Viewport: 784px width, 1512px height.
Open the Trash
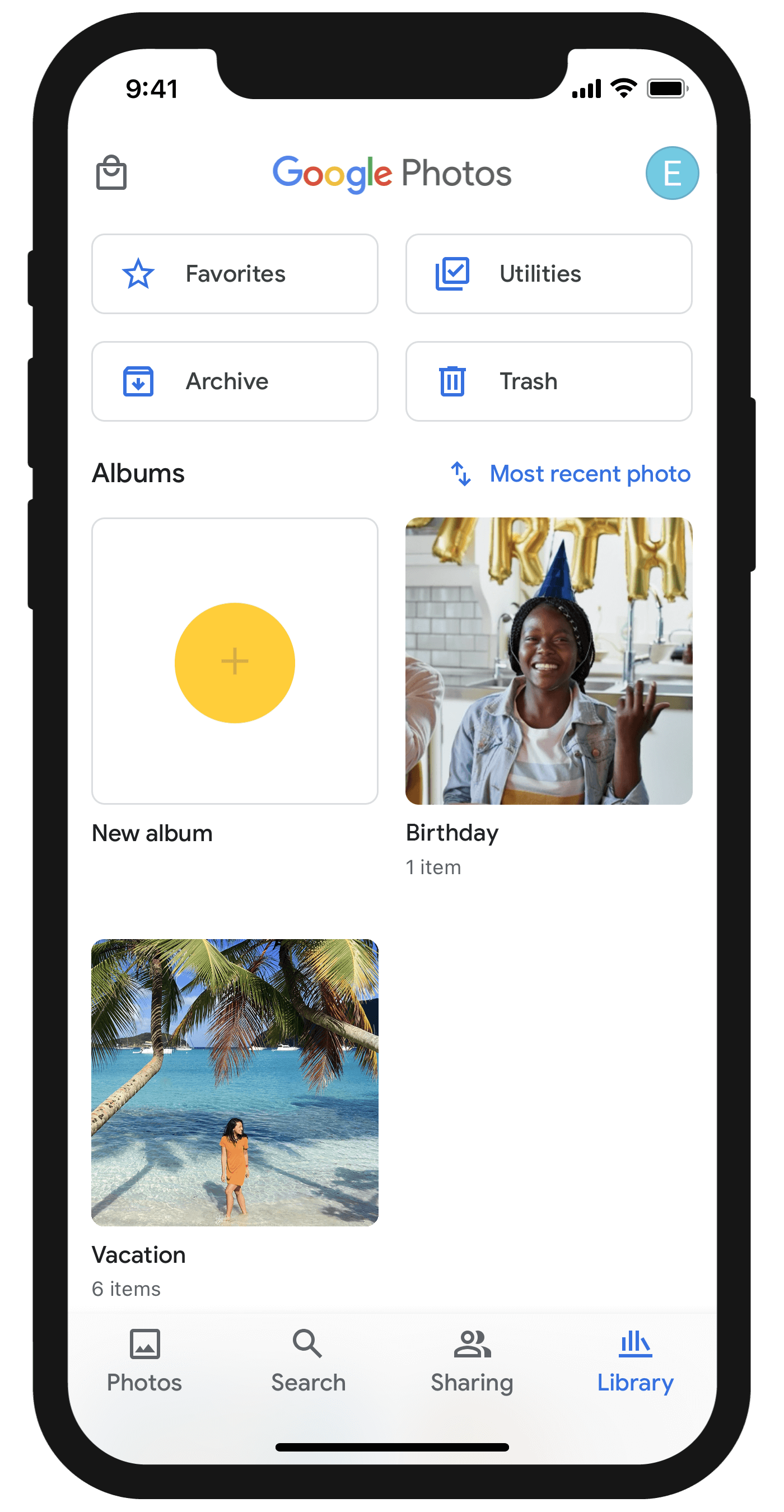point(549,381)
